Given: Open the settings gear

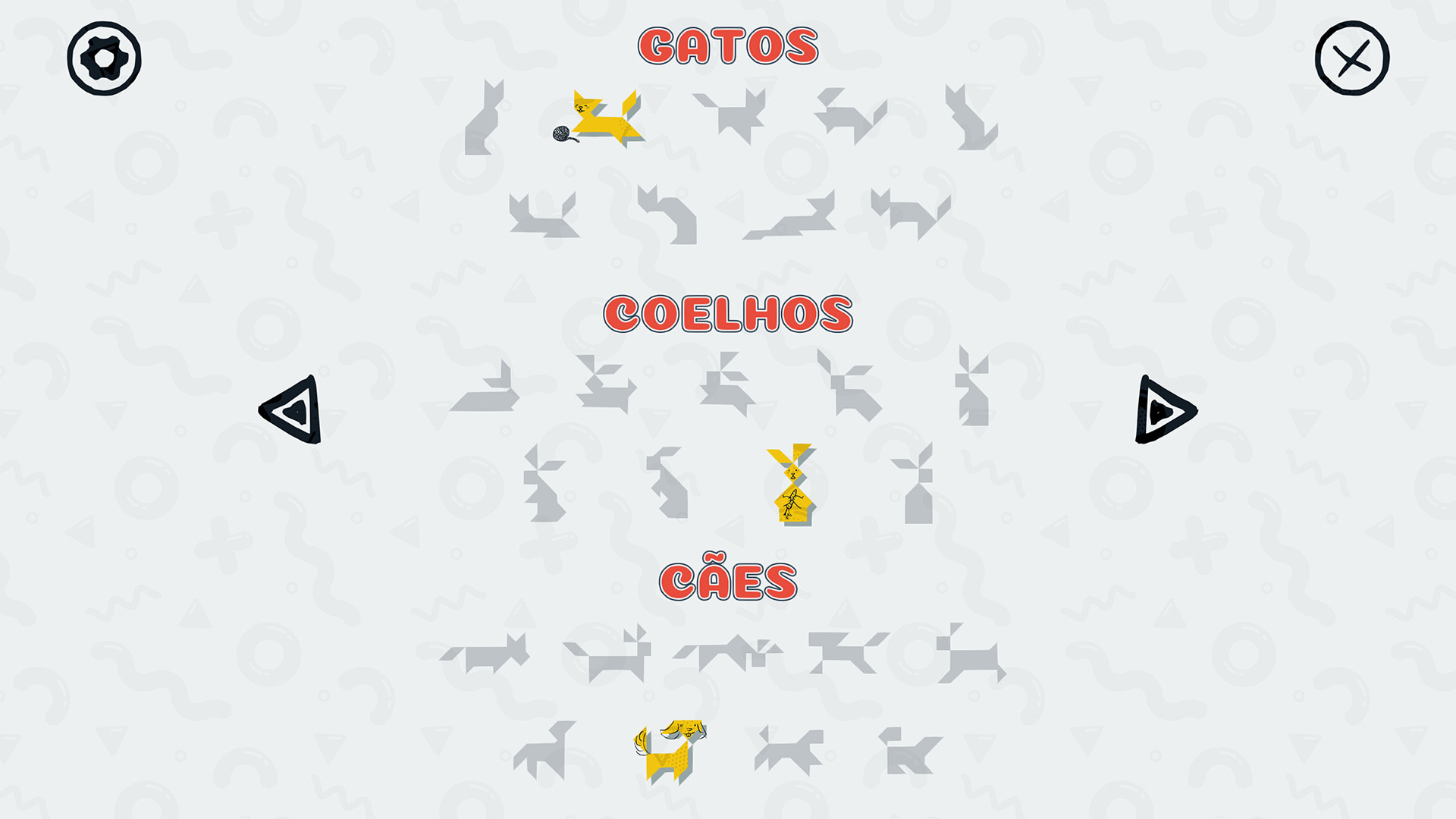Looking at the screenshot, I should 104,58.
